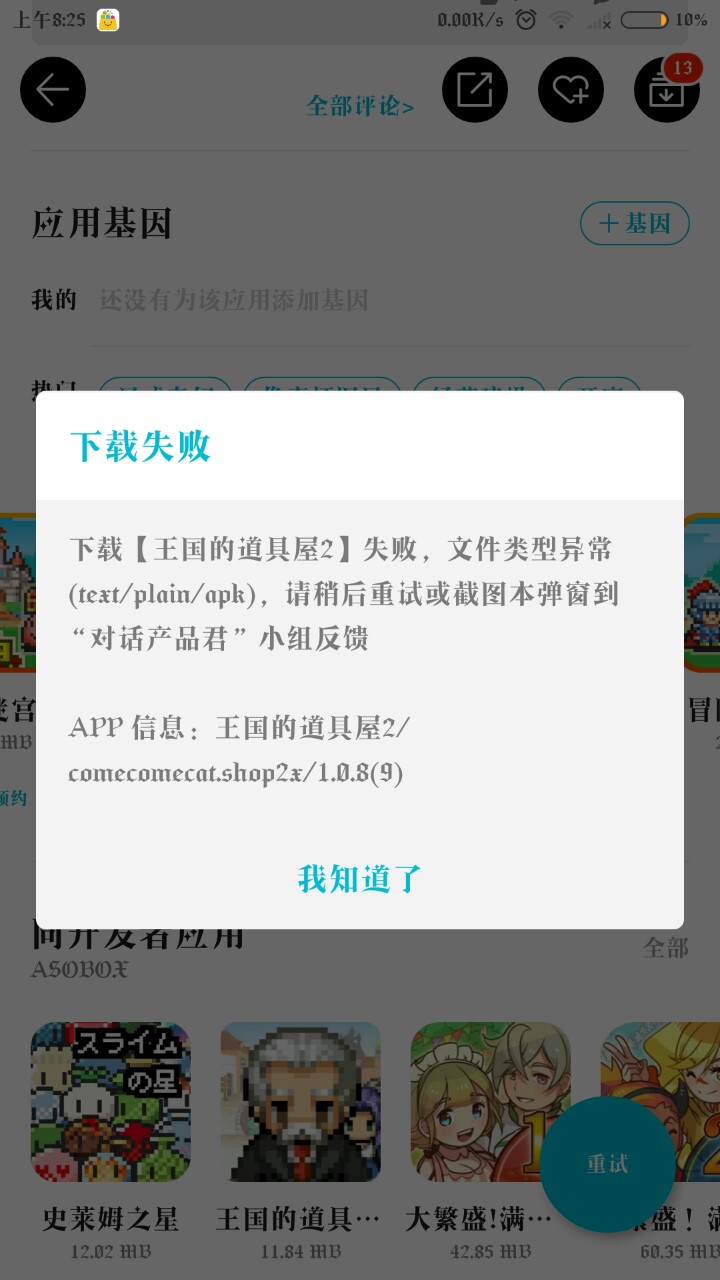Image resolution: width=720 pixels, height=1280 pixels.
Task: Share the app via the share icon
Action: pyautogui.click(x=474, y=90)
